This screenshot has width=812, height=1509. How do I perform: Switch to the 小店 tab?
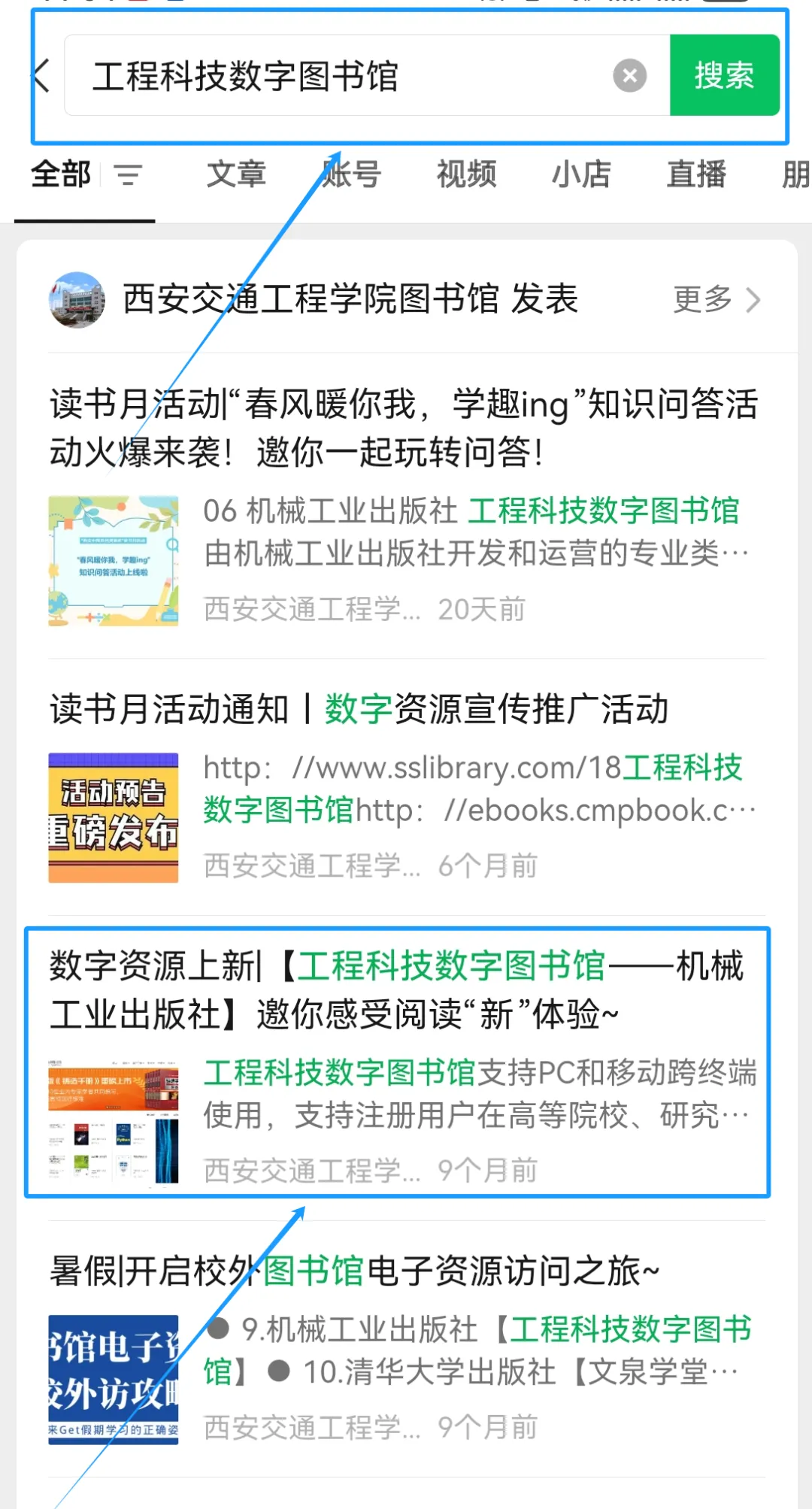pyautogui.click(x=581, y=175)
